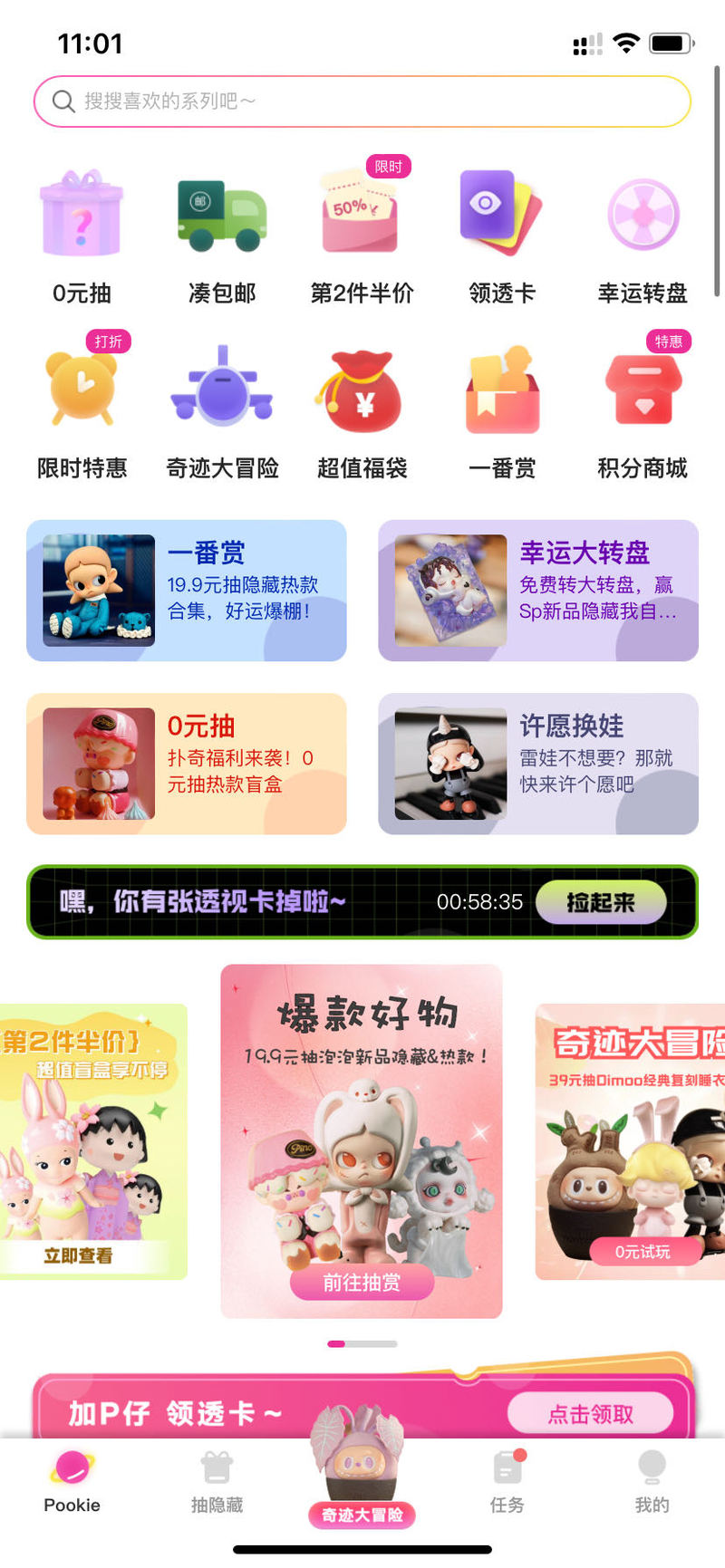Open the 许愿换娃 card
Image resolution: width=725 pixels, height=1568 pixels.
[537, 764]
